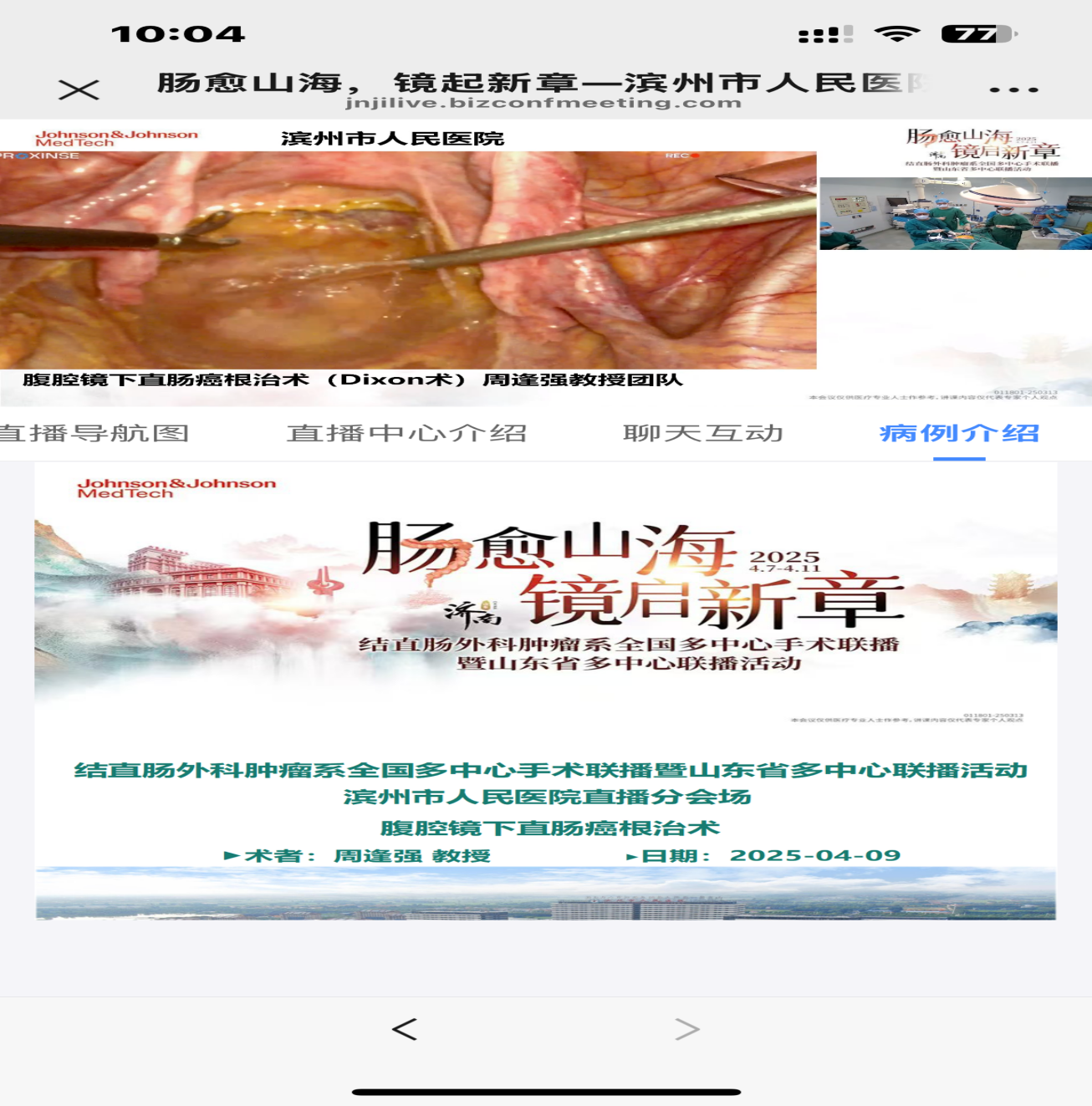
Task: Open the 聊天互动 tab
Action: pyautogui.click(x=702, y=433)
